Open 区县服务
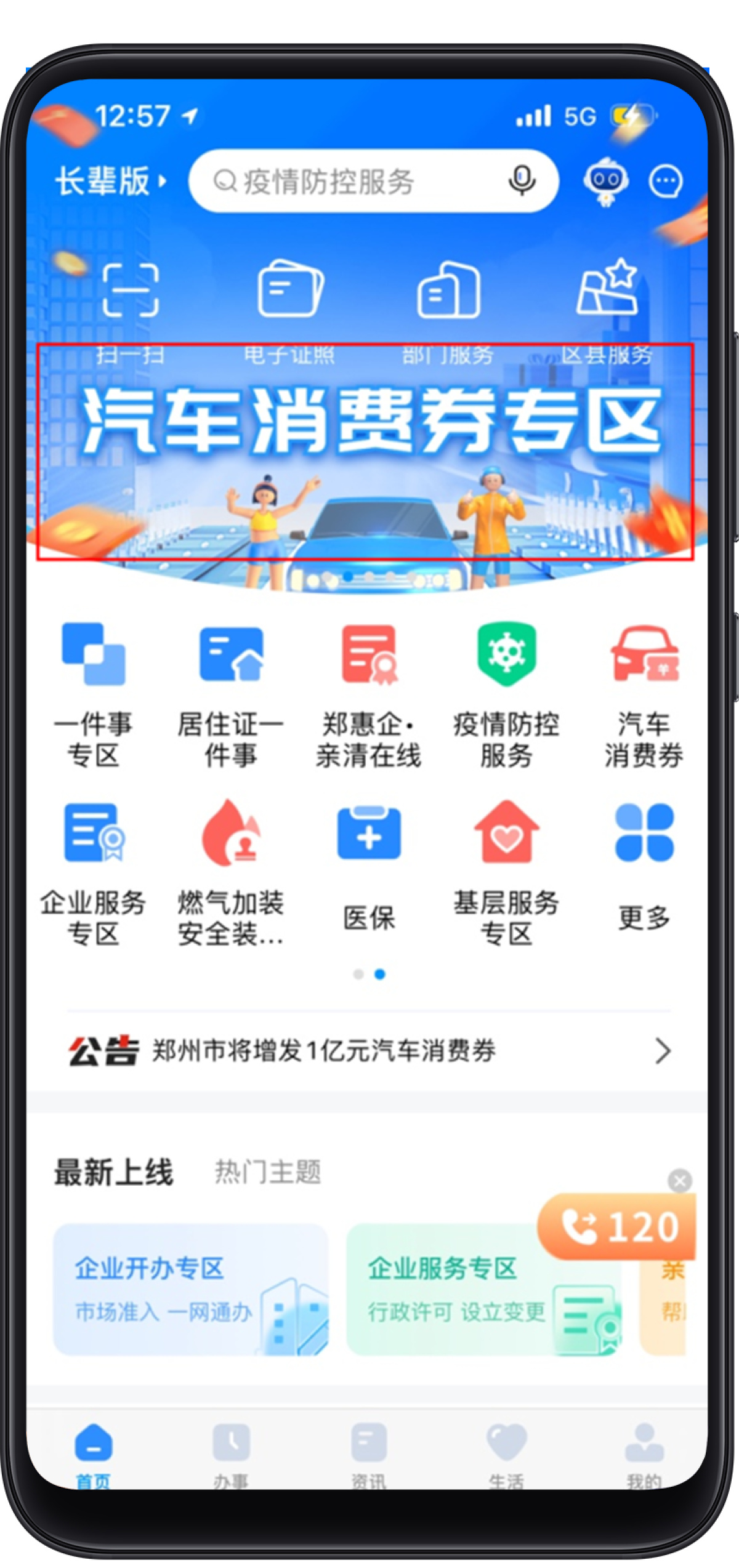This screenshot has width=739, height=1568. 607,302
